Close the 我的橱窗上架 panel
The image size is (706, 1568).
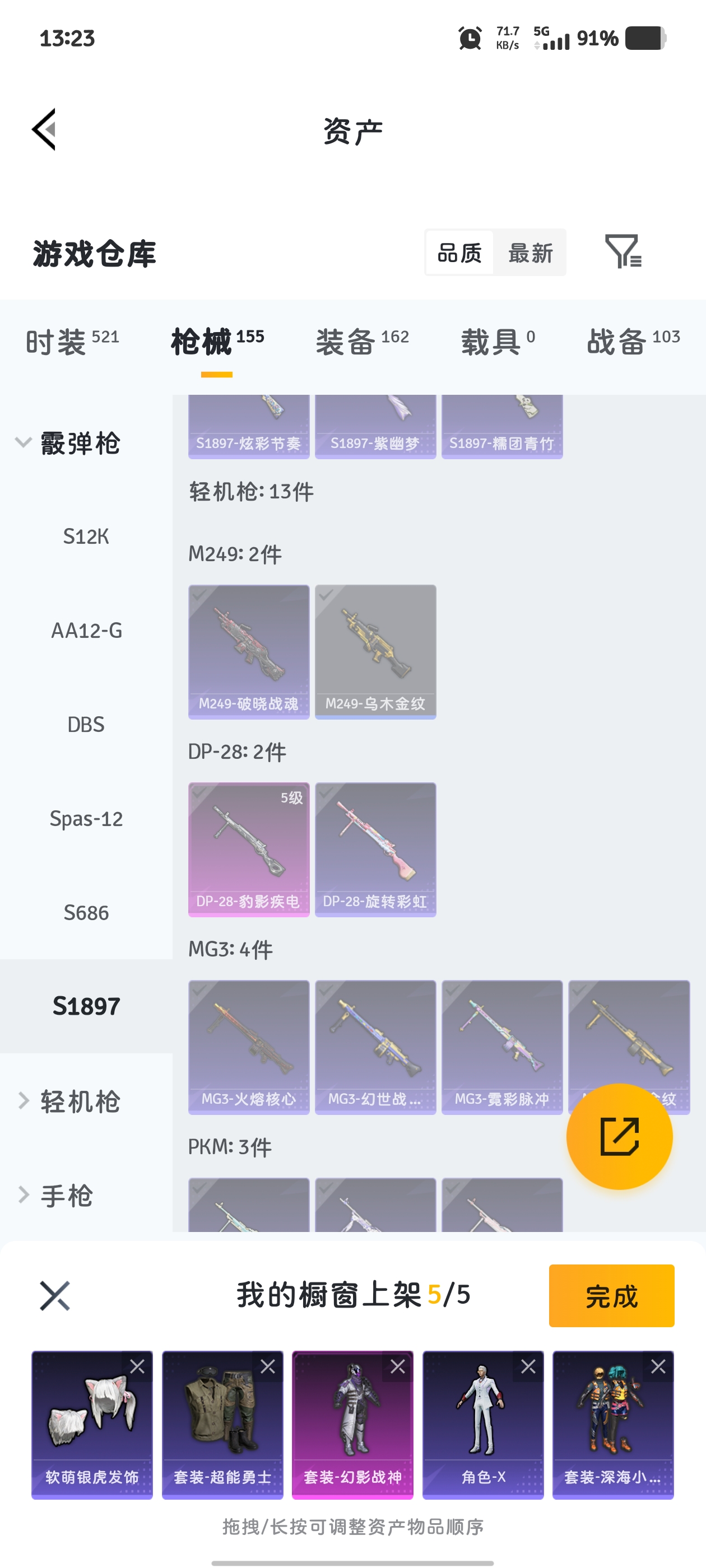pos(55,1295)
